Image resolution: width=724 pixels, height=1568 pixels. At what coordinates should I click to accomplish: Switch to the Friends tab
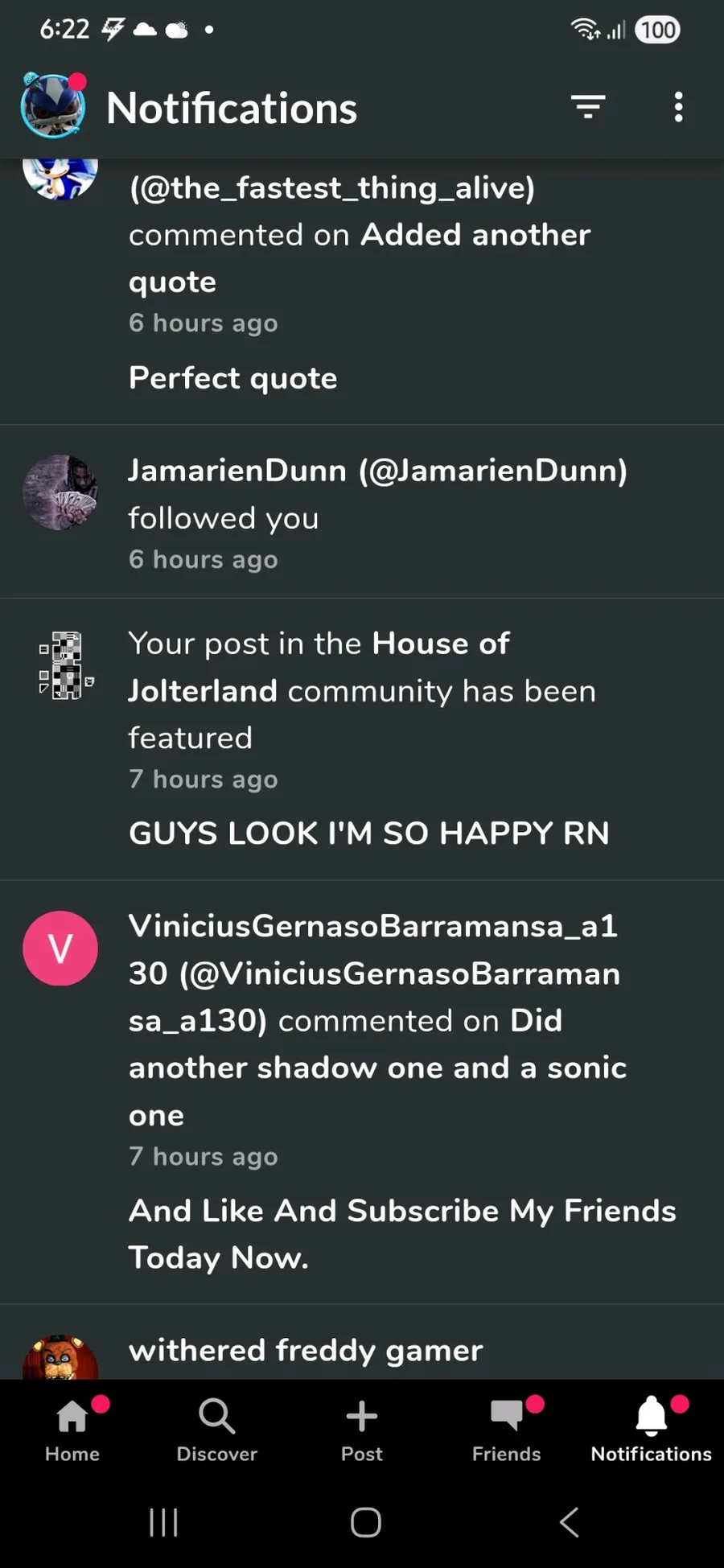click(x=507, y=1430)
